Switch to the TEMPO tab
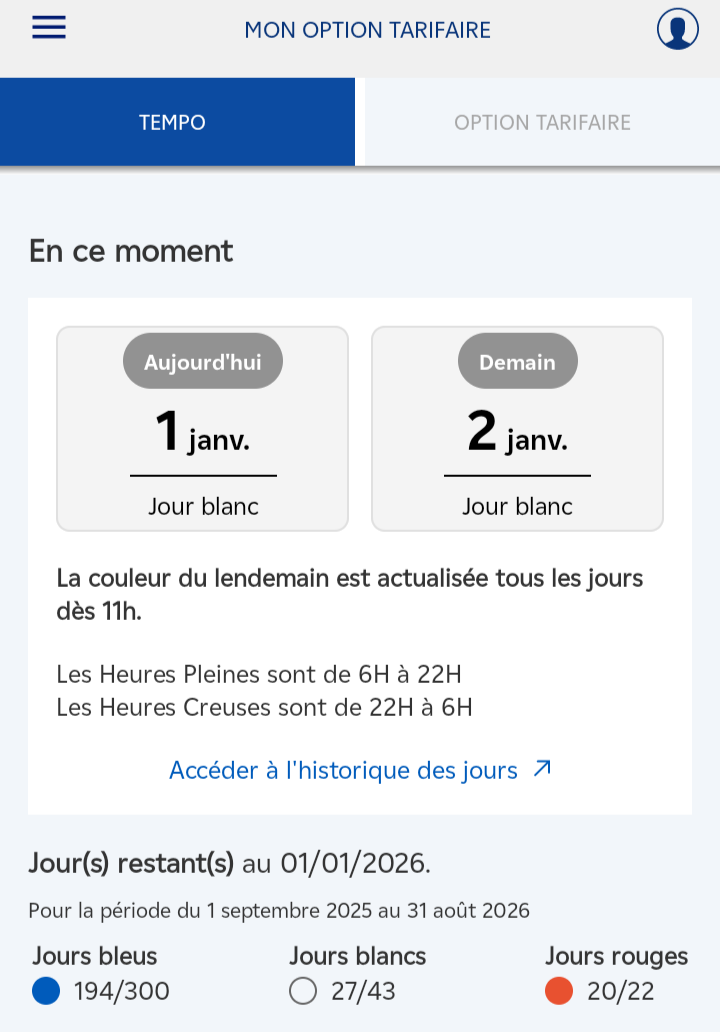 [x=172, y=123]
